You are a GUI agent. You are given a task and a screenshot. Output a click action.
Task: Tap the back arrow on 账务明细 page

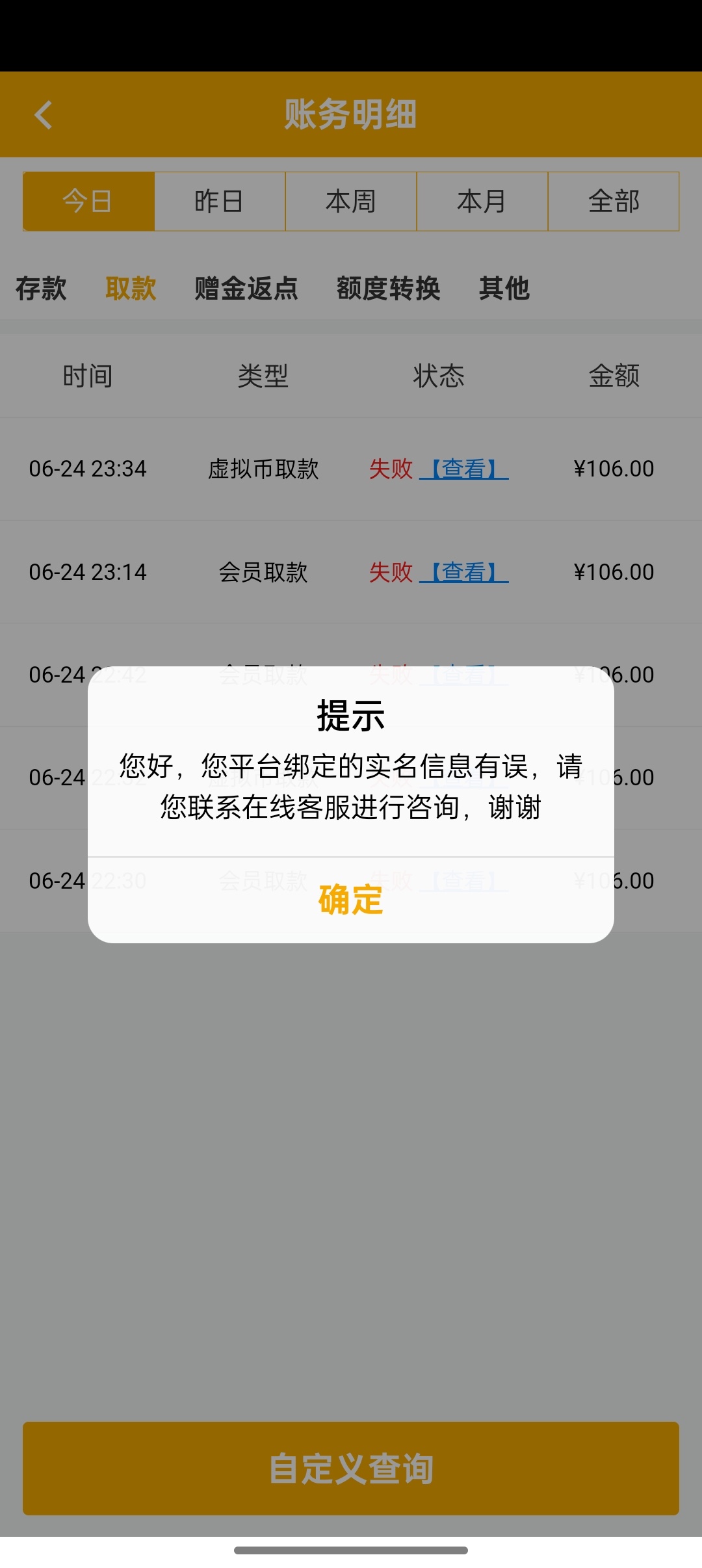43,114
